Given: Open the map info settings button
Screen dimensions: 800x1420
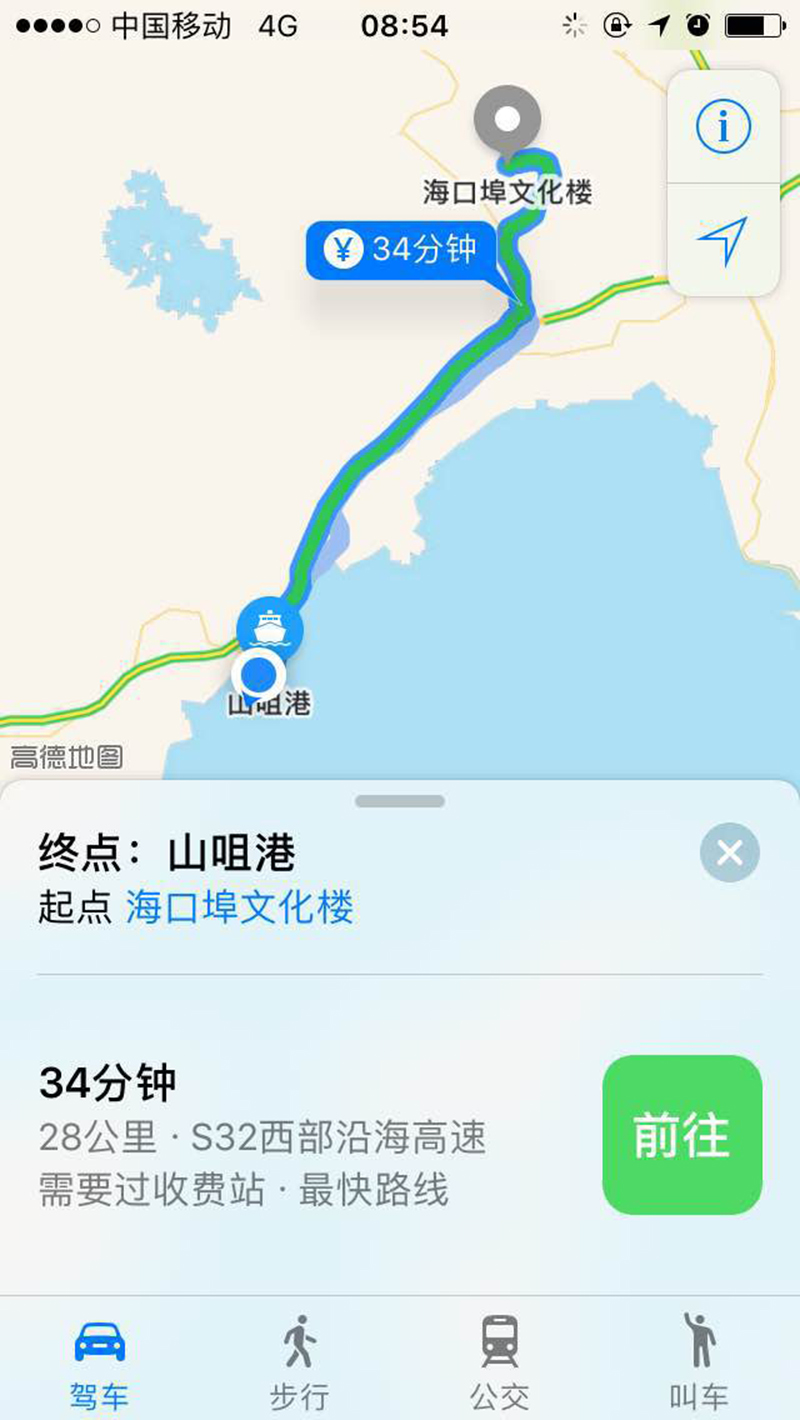Looking at the screenshot, I should click(x=723, y=127).
